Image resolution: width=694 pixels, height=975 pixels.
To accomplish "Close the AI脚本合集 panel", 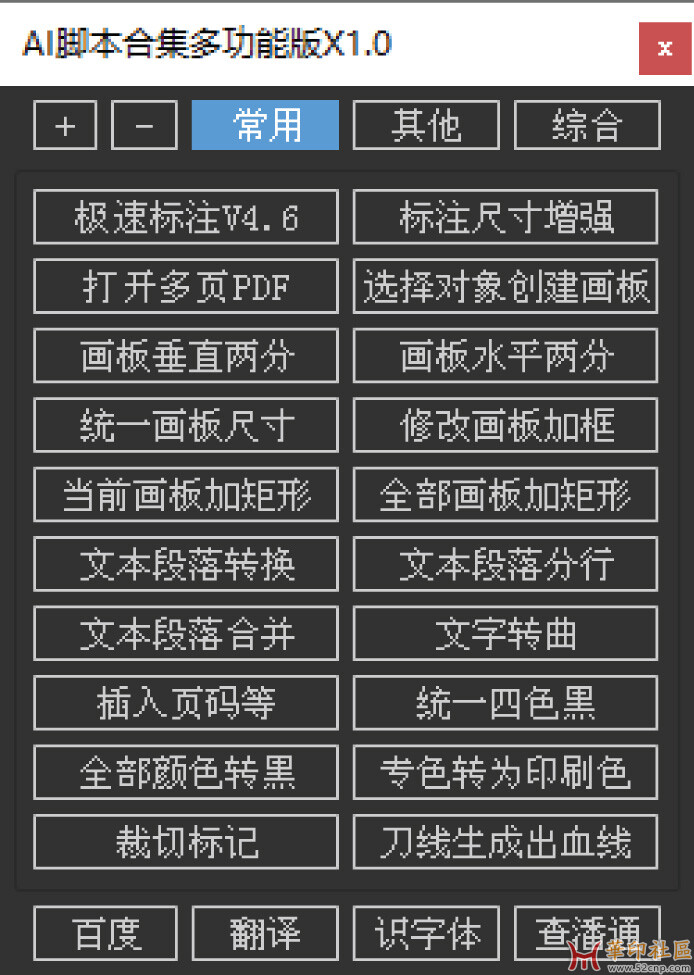I will click(665, 48).
